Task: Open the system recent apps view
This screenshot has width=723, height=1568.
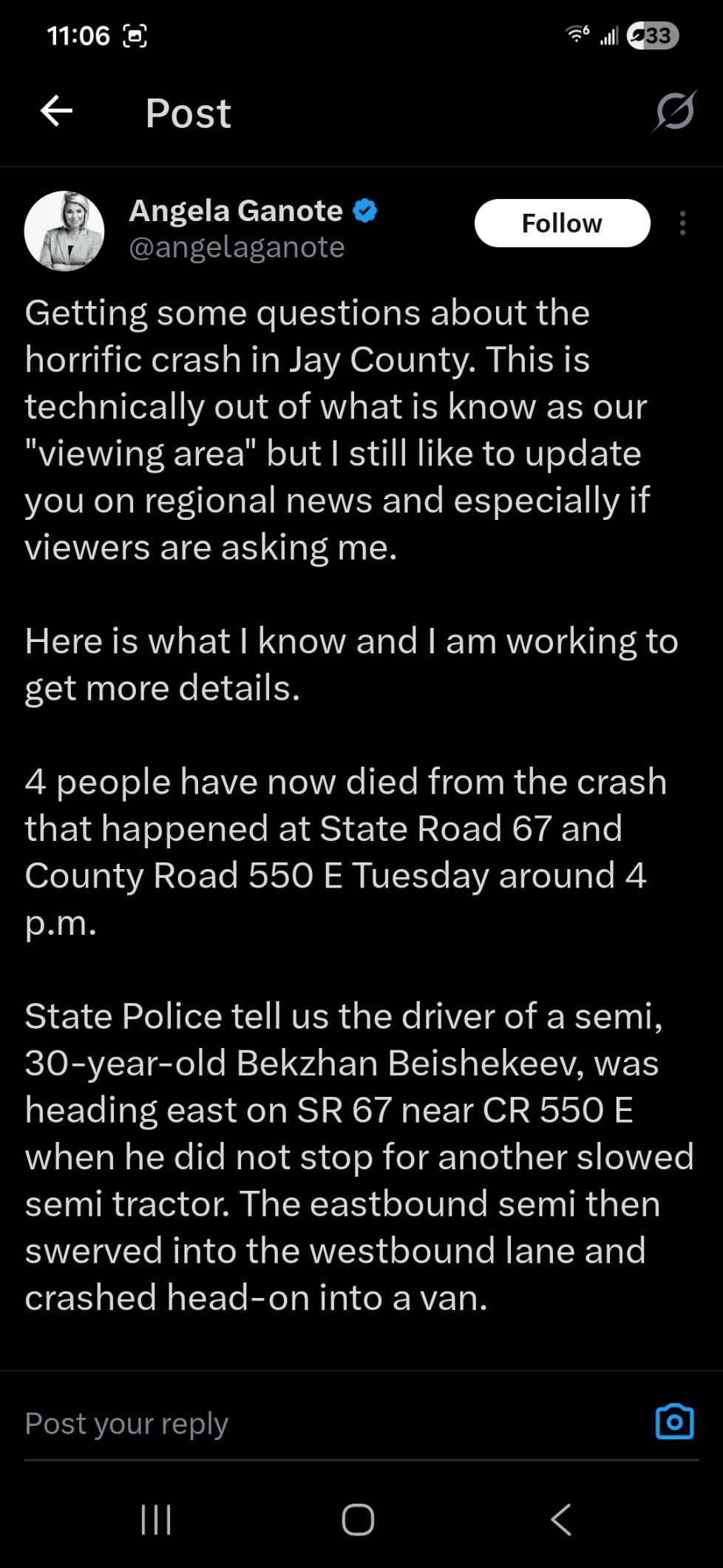Action: 156,1521
